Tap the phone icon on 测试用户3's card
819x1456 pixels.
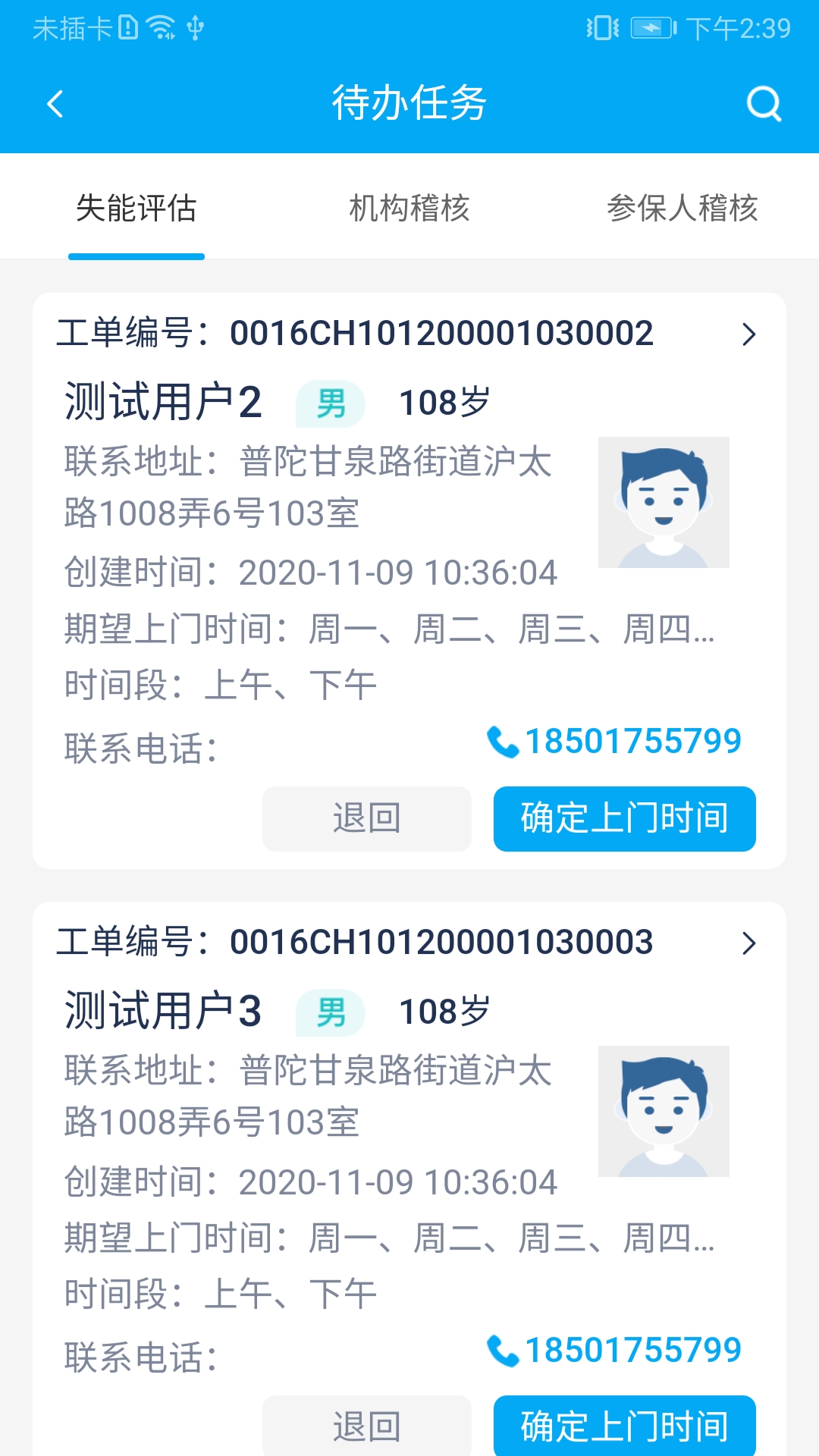coord(504,1349)
